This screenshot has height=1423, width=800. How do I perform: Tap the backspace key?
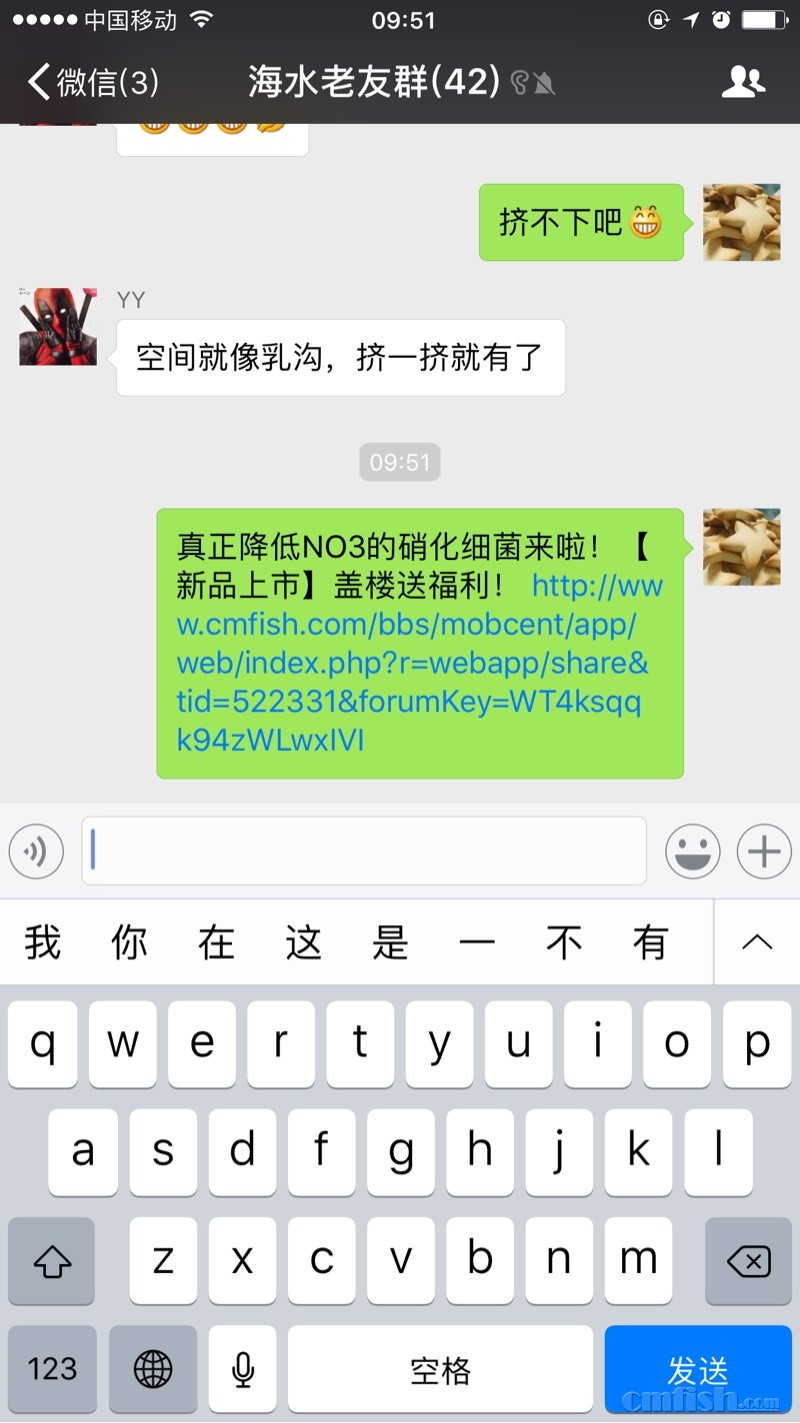(748, 1261)
